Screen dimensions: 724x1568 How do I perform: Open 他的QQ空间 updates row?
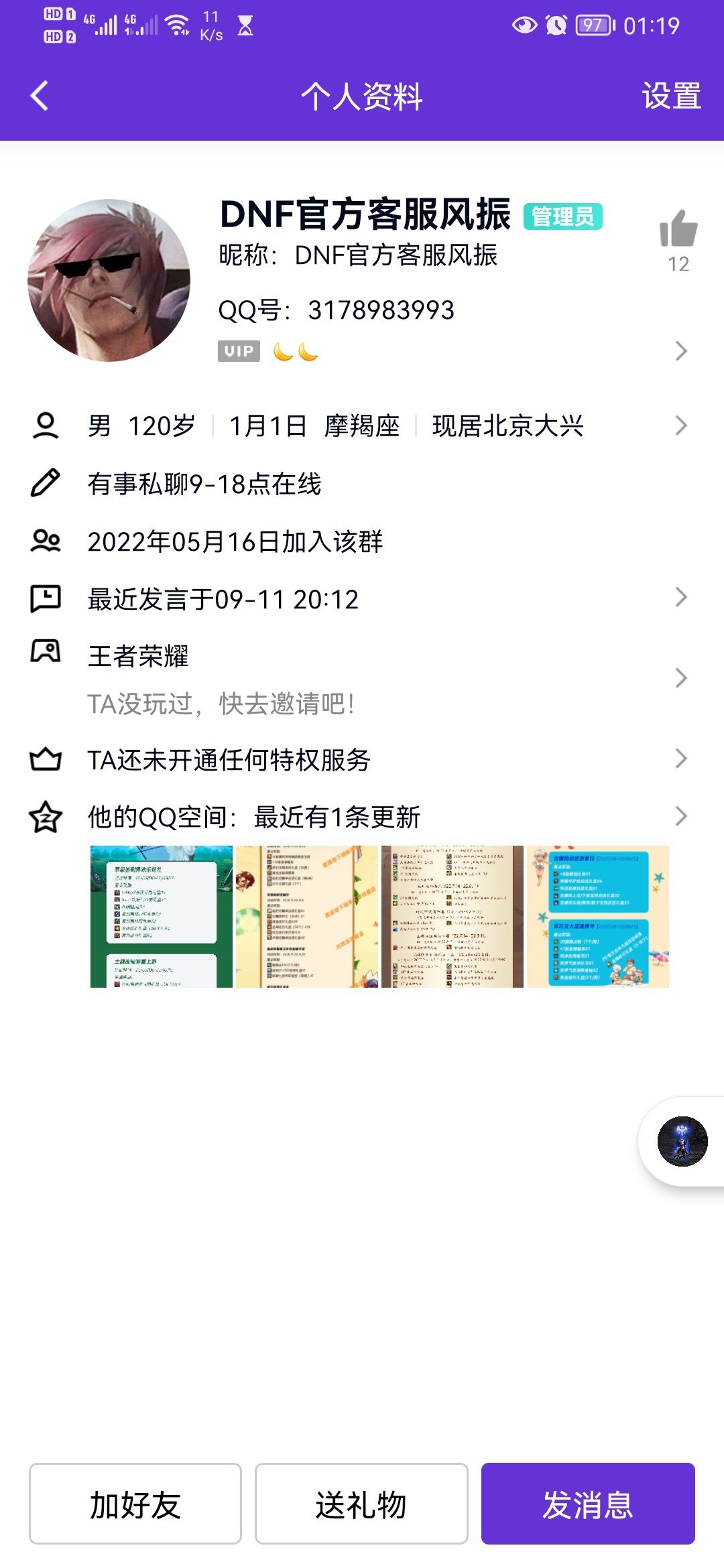(x=362, y=817)
